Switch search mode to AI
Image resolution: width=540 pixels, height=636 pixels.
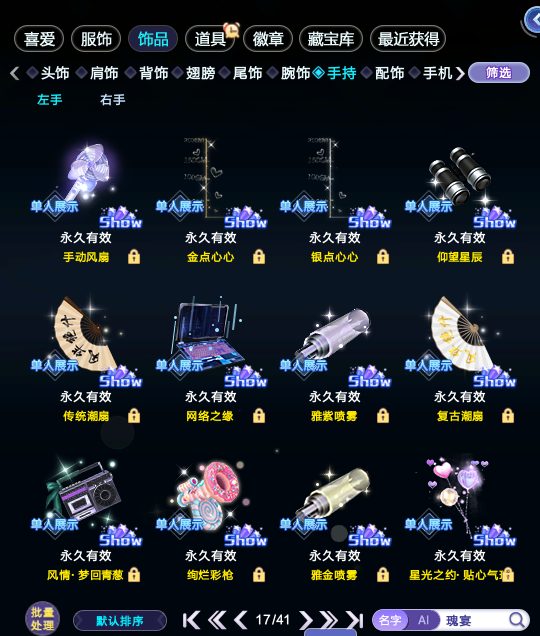tap(424, 620)
